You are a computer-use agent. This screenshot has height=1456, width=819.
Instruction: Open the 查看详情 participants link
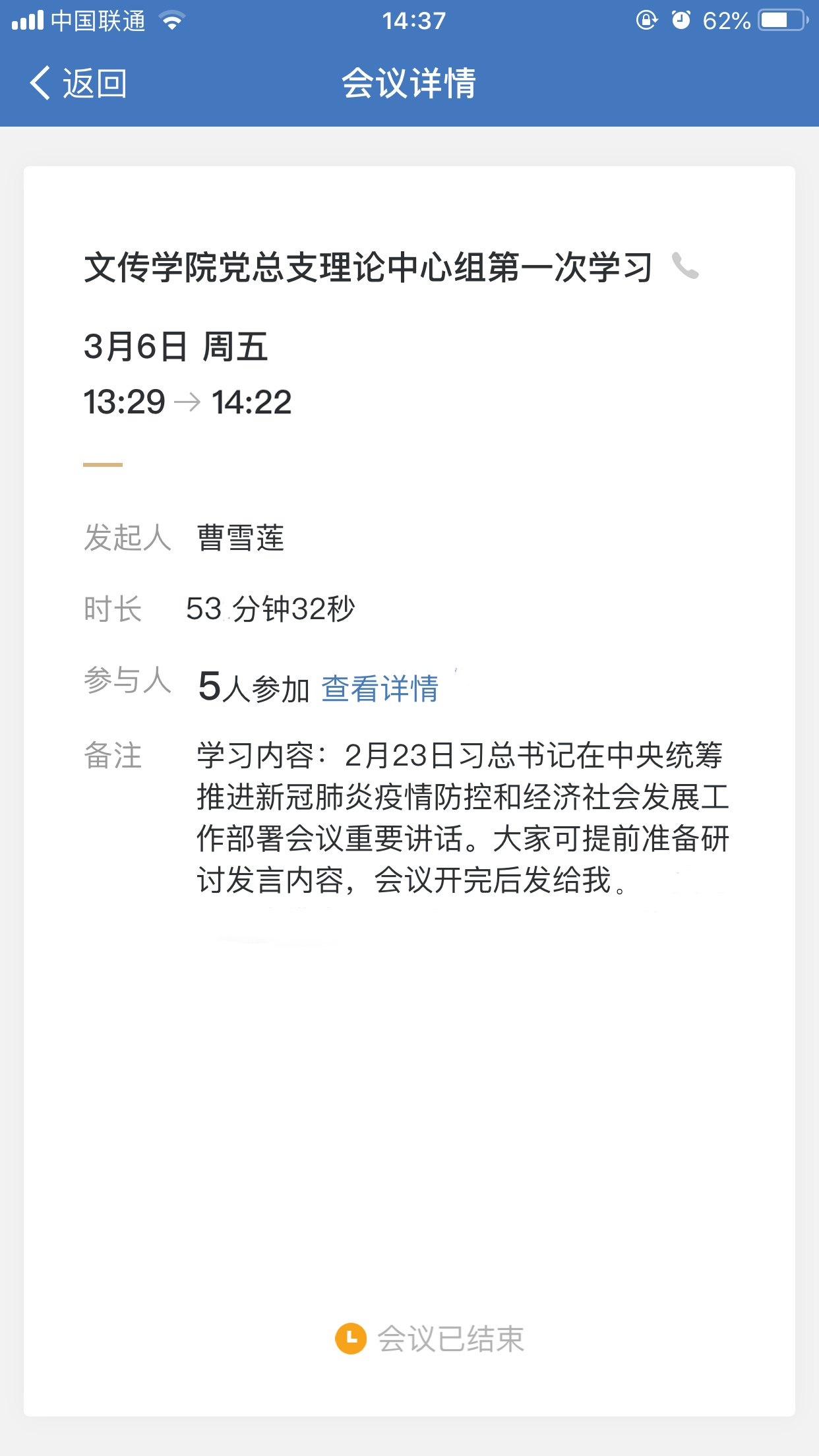380,689
